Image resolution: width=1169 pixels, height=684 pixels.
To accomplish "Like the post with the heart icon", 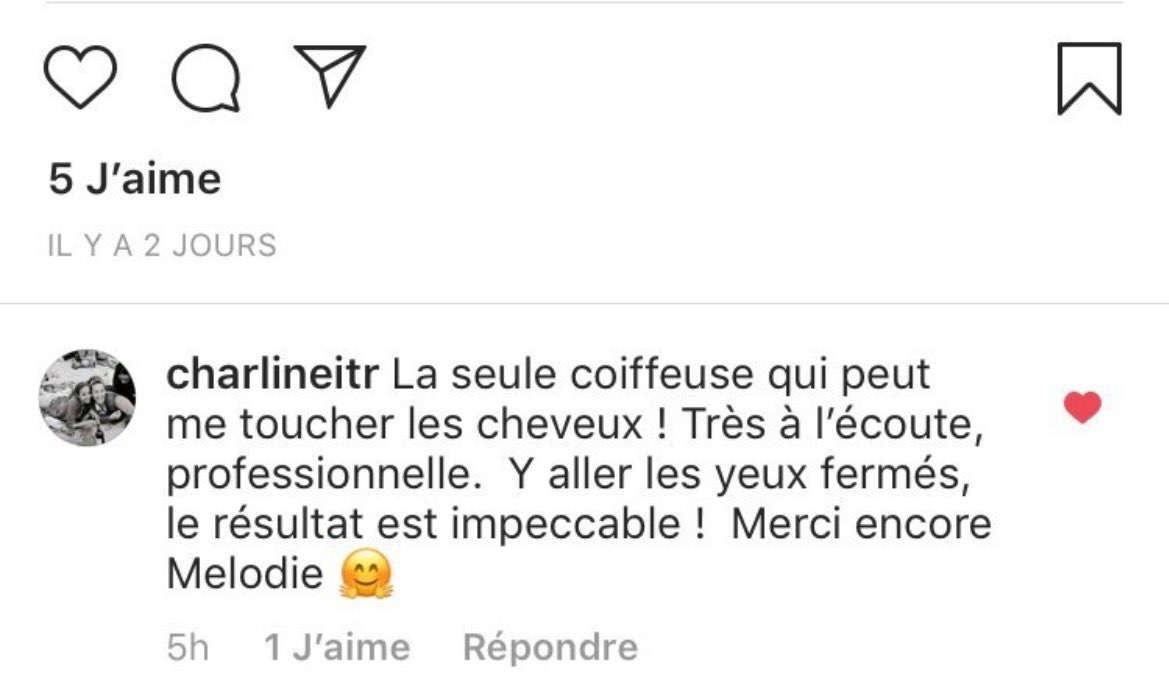I will (81, 78).
